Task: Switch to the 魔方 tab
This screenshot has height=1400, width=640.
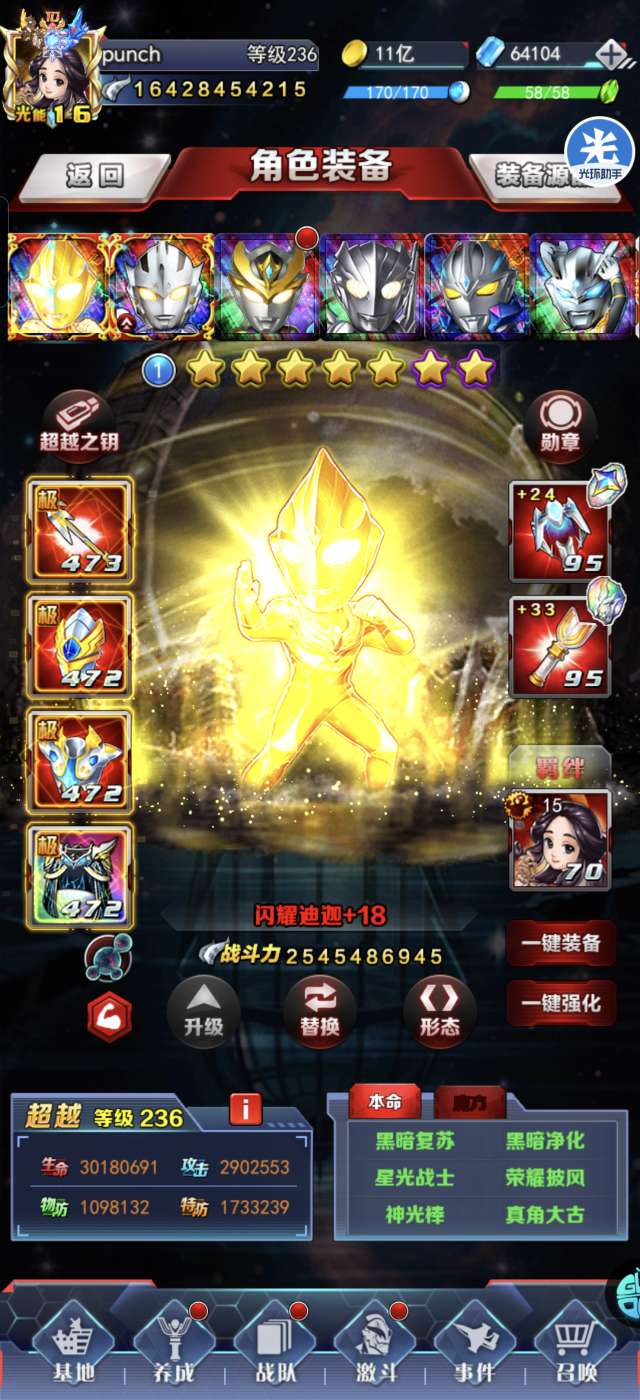Action: click(468, 1103)
